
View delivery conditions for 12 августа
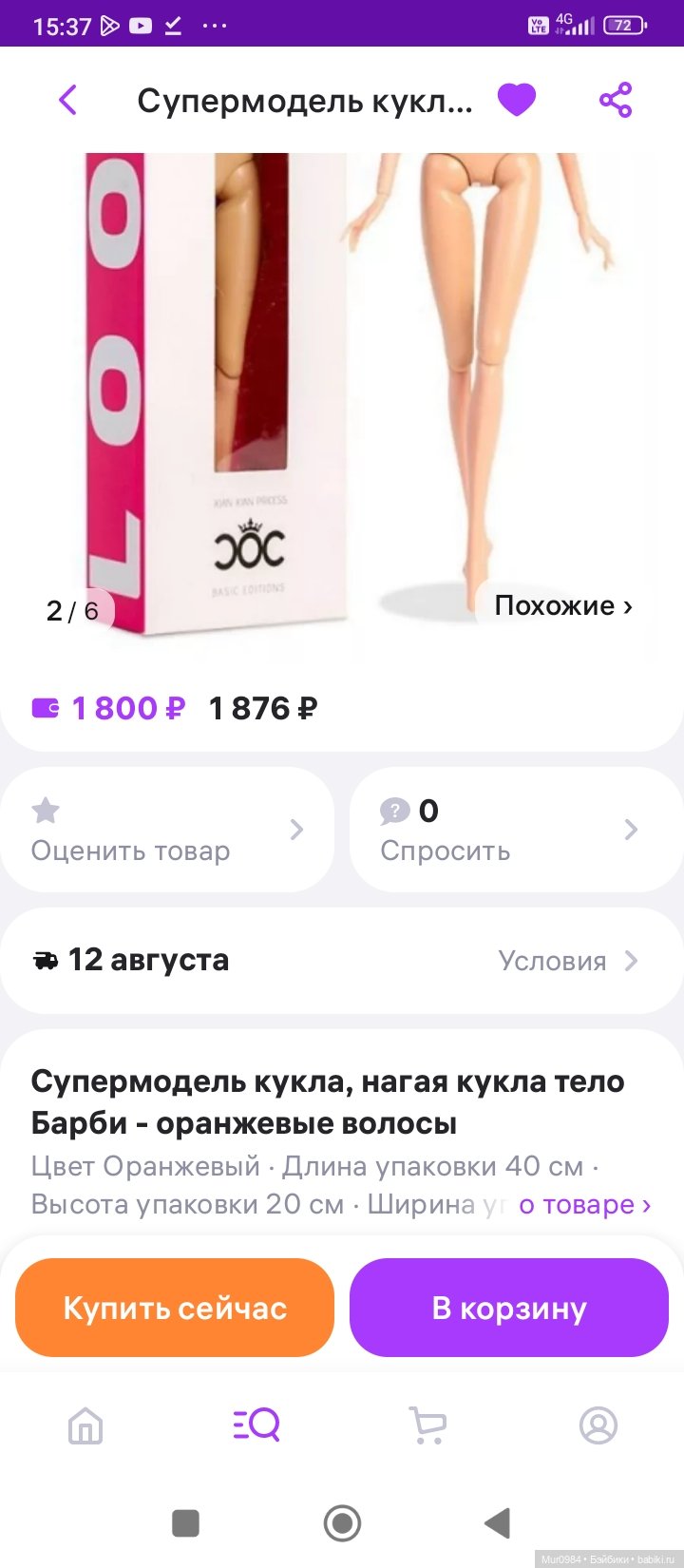click(x=567, y=961)
